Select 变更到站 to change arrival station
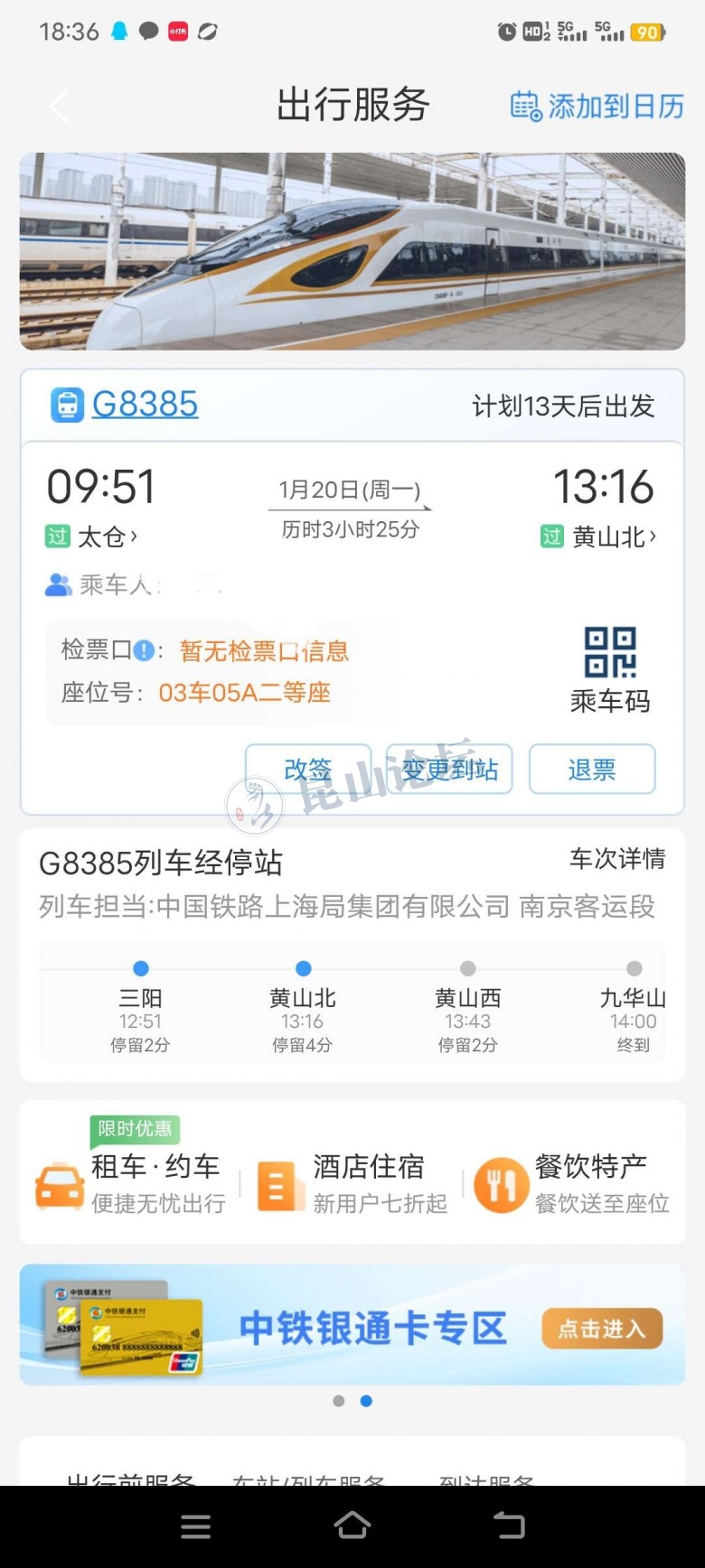Viewport: 705px width, 1568px height. tap(449, 770)
